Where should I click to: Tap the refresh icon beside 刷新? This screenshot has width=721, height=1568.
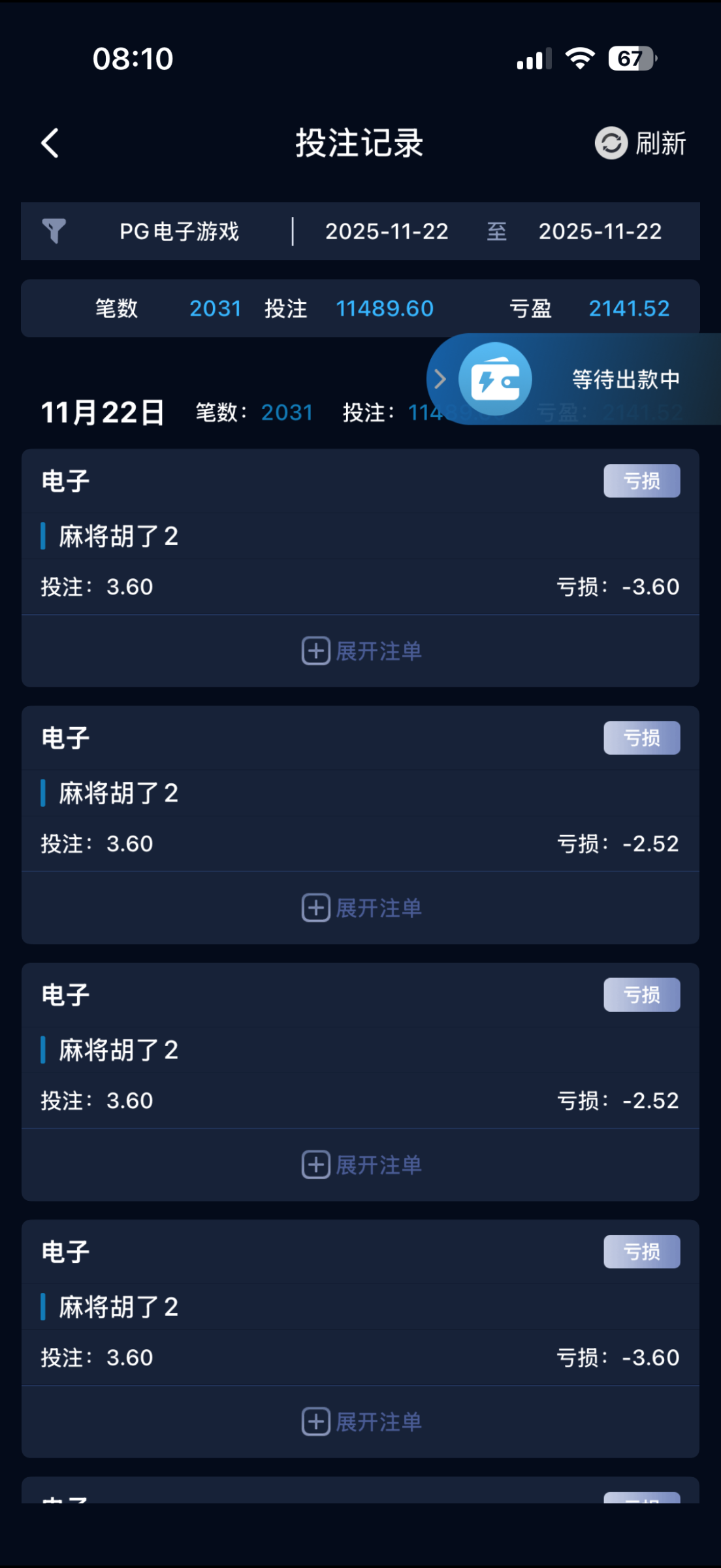[x=611, y=144]
